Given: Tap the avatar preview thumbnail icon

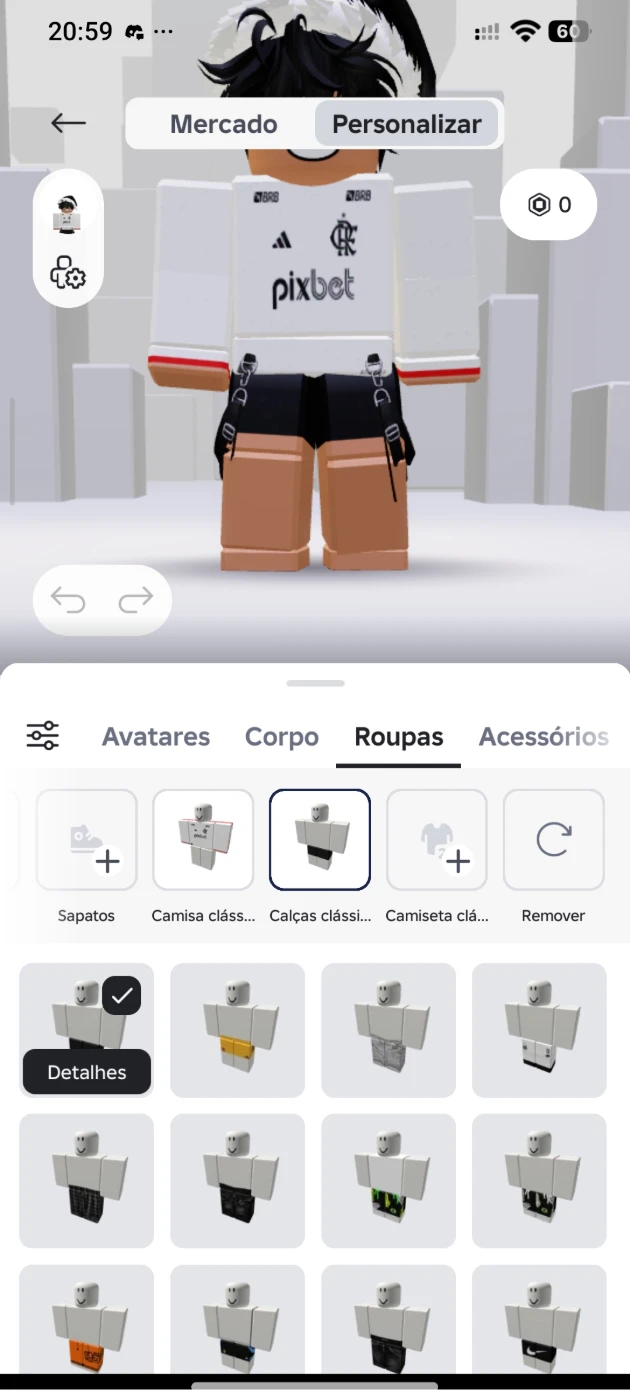Looking at the screenshot, I should pyautogui.click(x=68, y=213).
